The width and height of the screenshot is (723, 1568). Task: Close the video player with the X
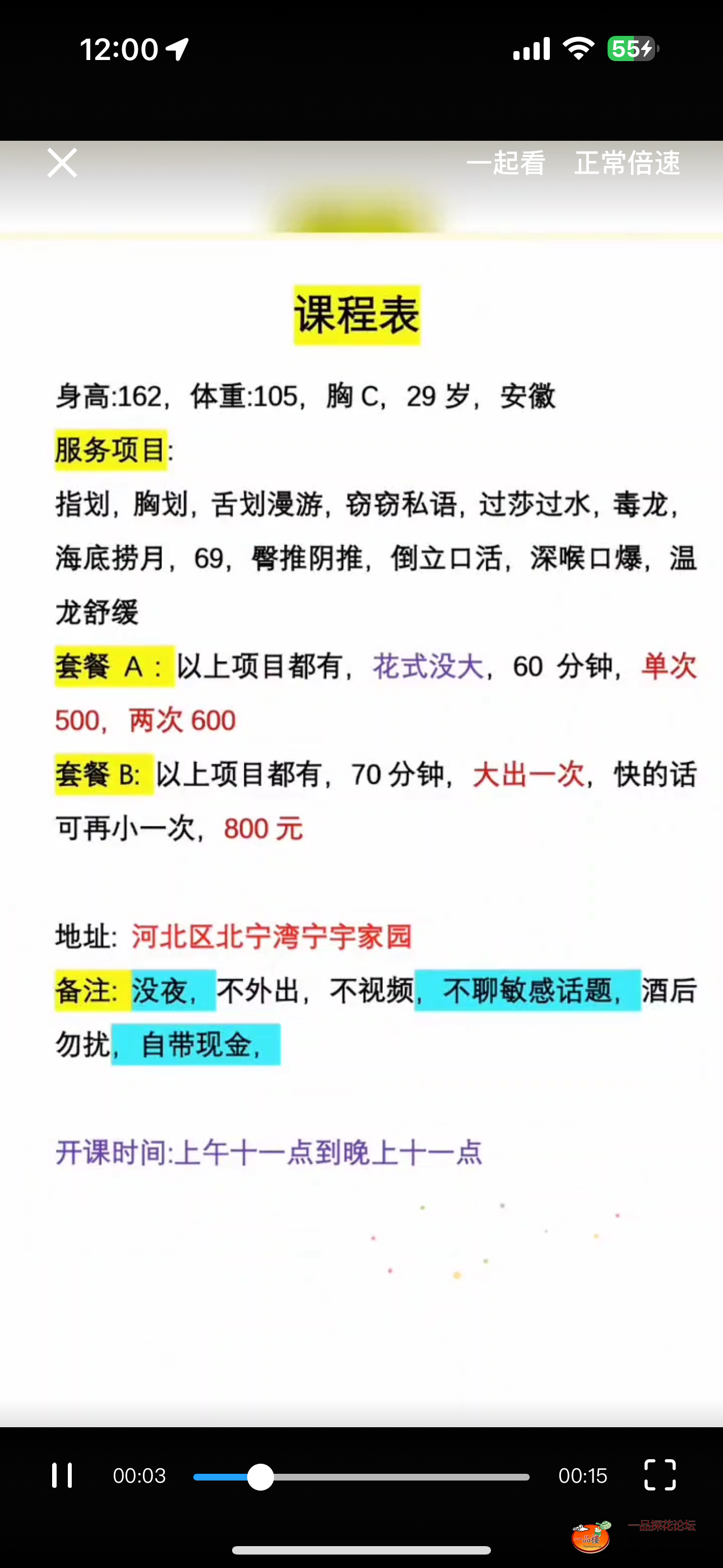pos(61,163)
